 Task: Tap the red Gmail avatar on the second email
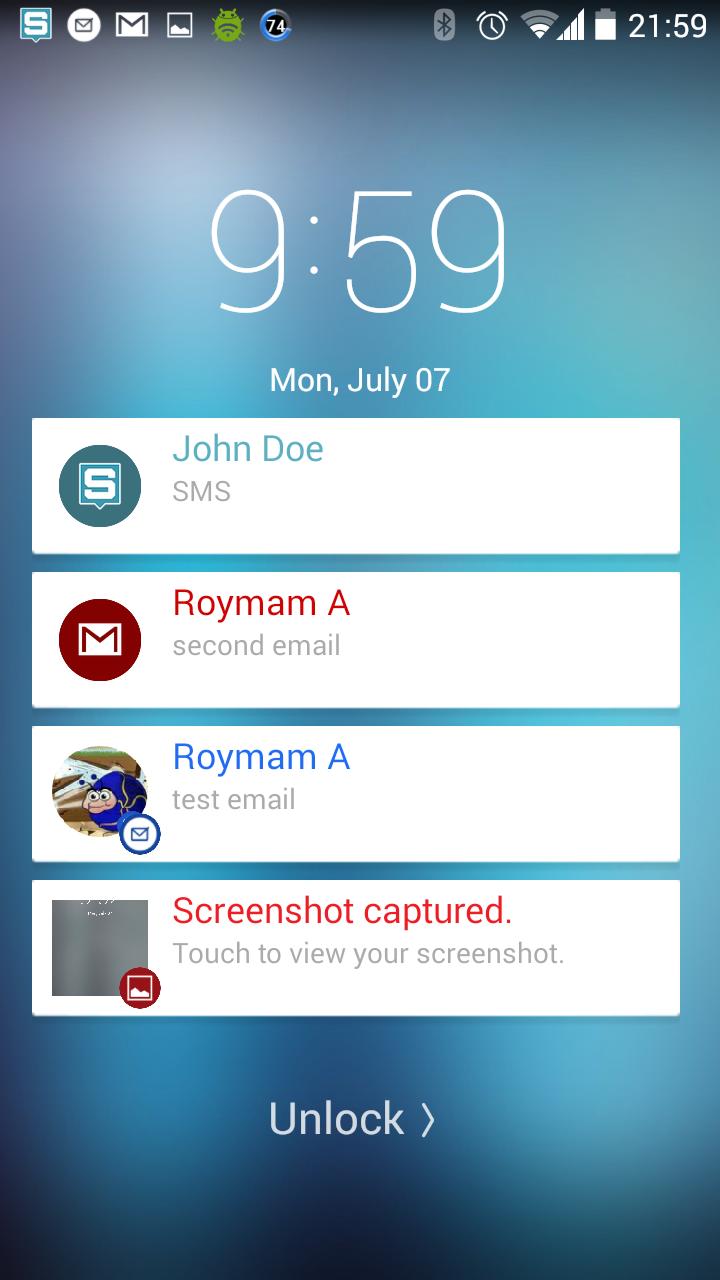(x=99, y=639)
